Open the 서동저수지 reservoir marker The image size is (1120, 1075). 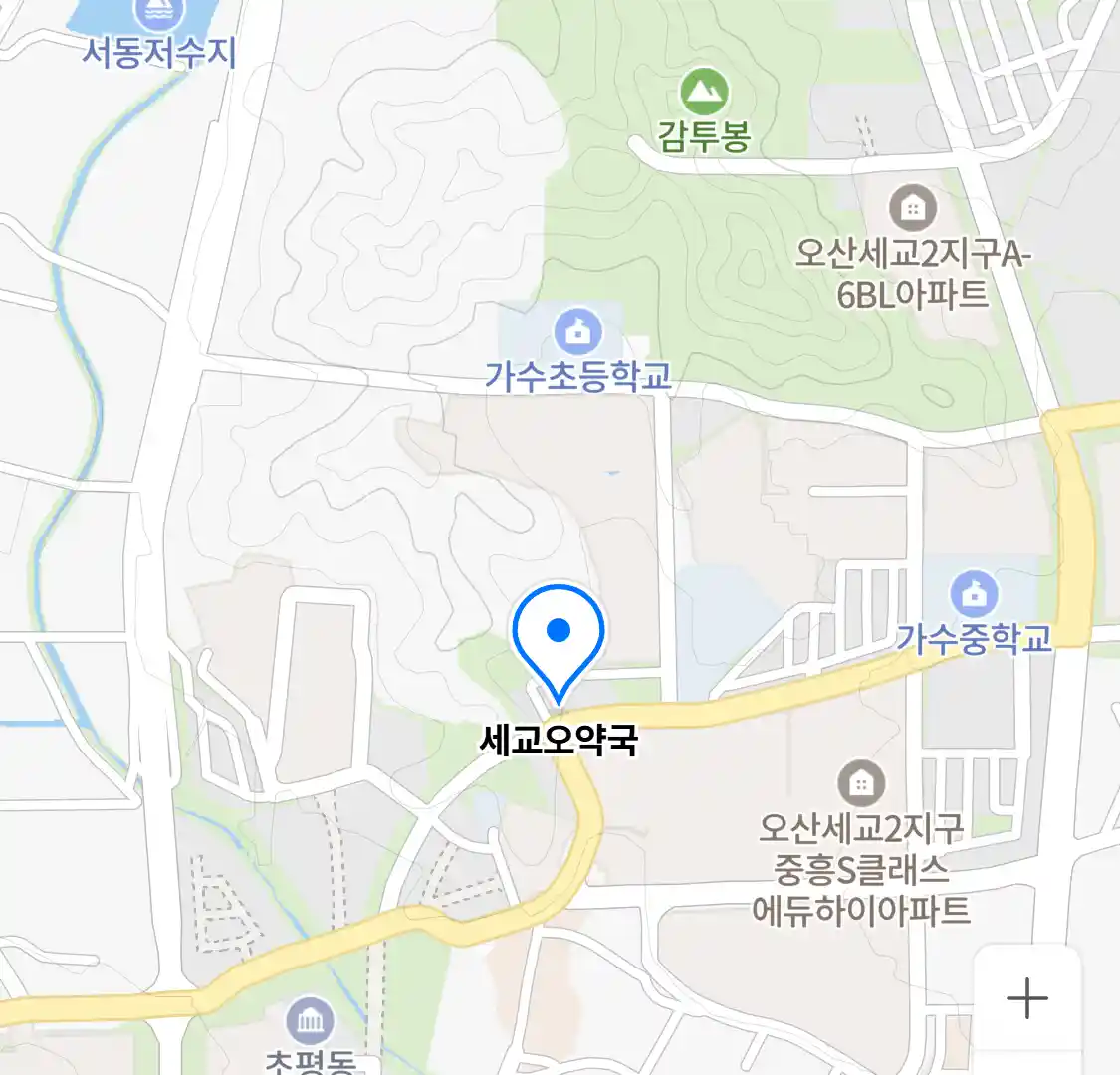[x=156, y=13]
